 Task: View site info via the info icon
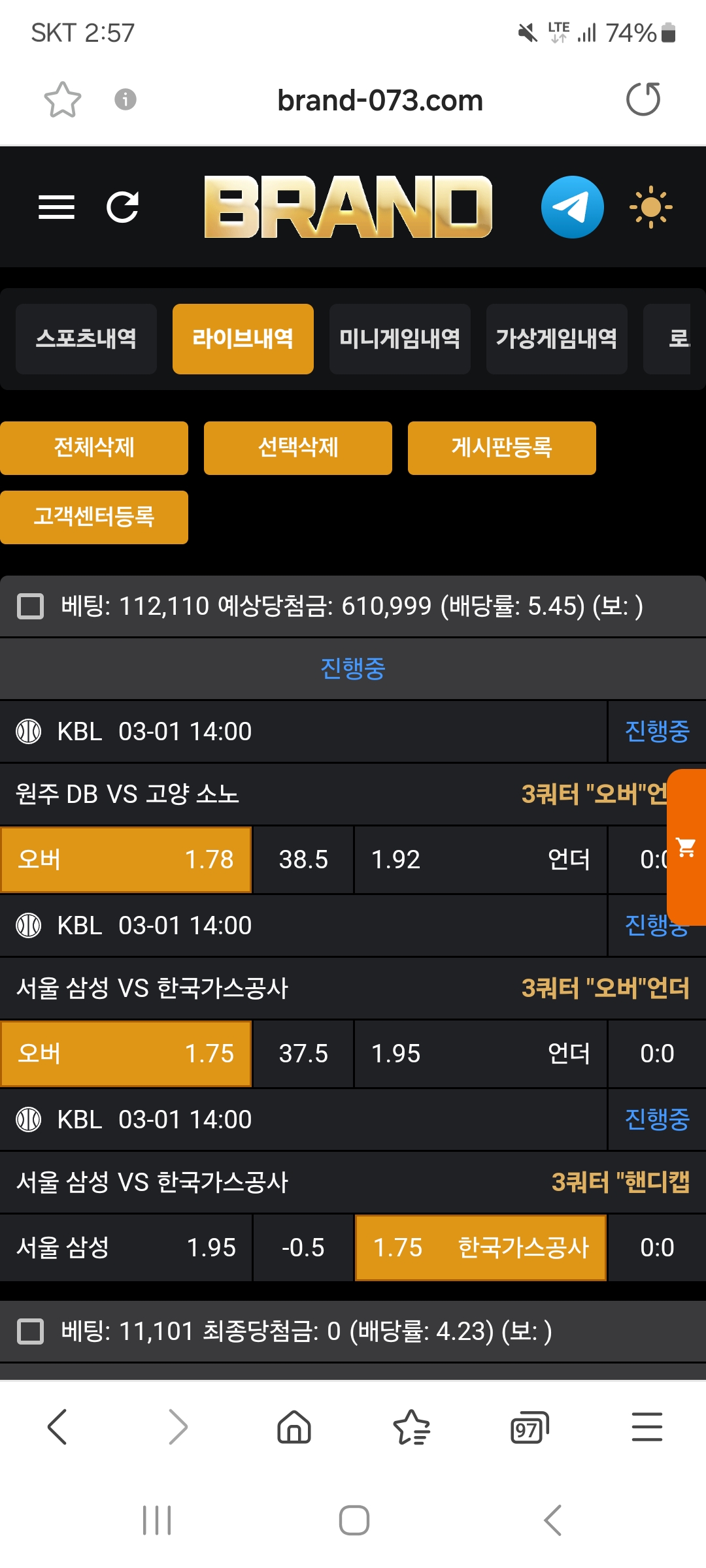(126, 99)
